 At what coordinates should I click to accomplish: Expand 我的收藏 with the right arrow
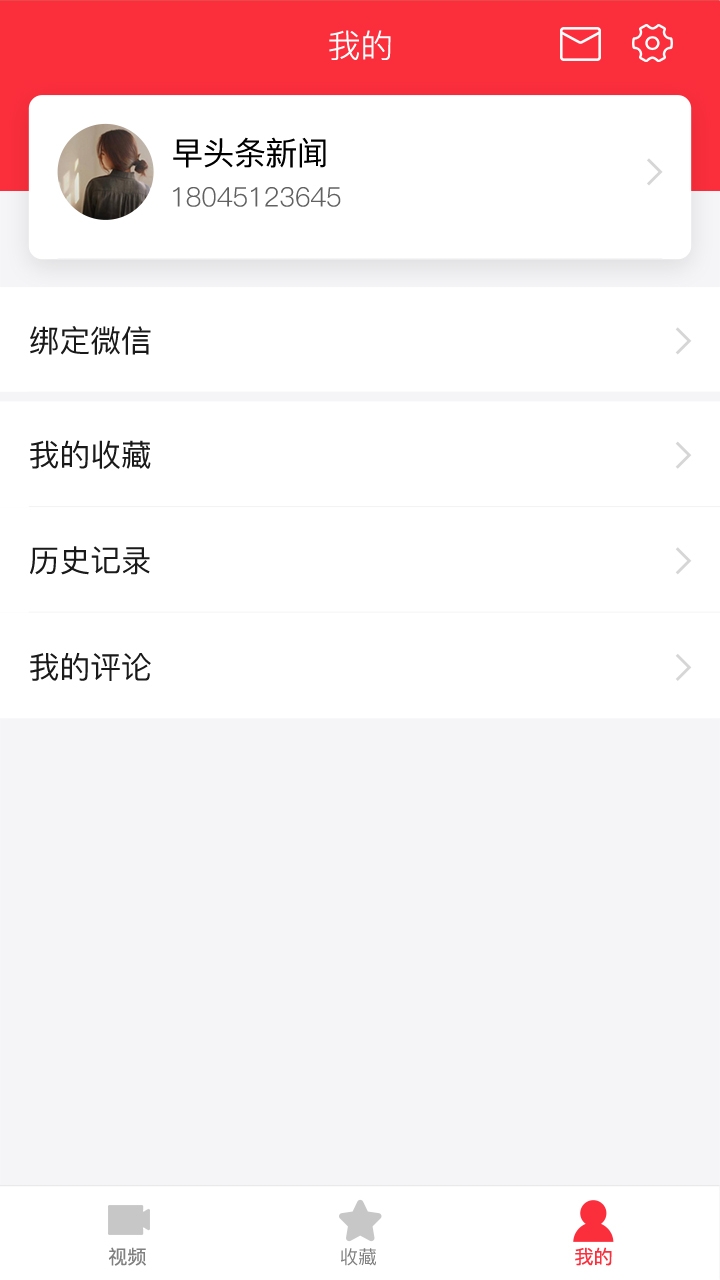(682, 455)
